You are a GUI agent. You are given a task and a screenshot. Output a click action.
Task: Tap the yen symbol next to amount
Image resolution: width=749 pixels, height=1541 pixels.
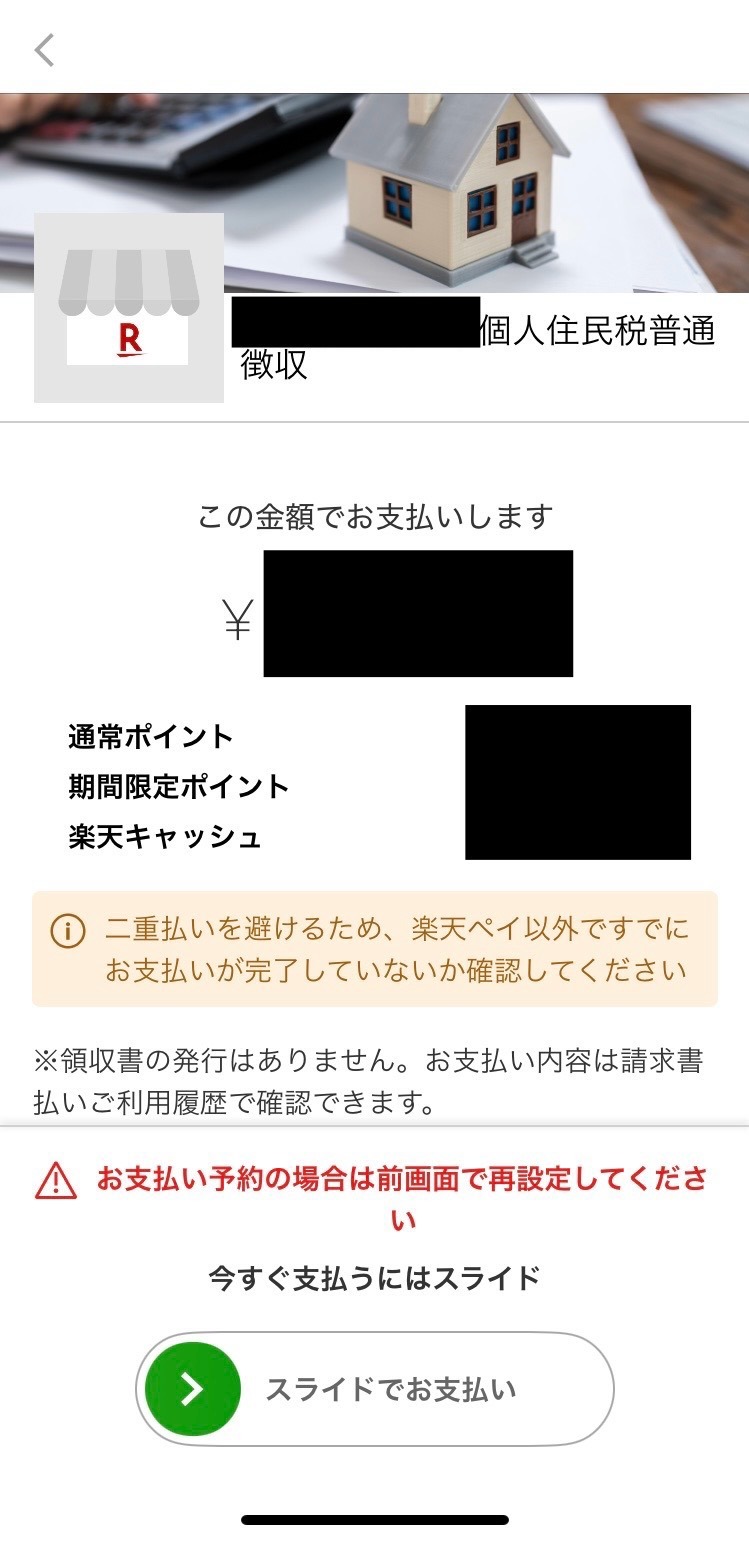coord(234,615)
